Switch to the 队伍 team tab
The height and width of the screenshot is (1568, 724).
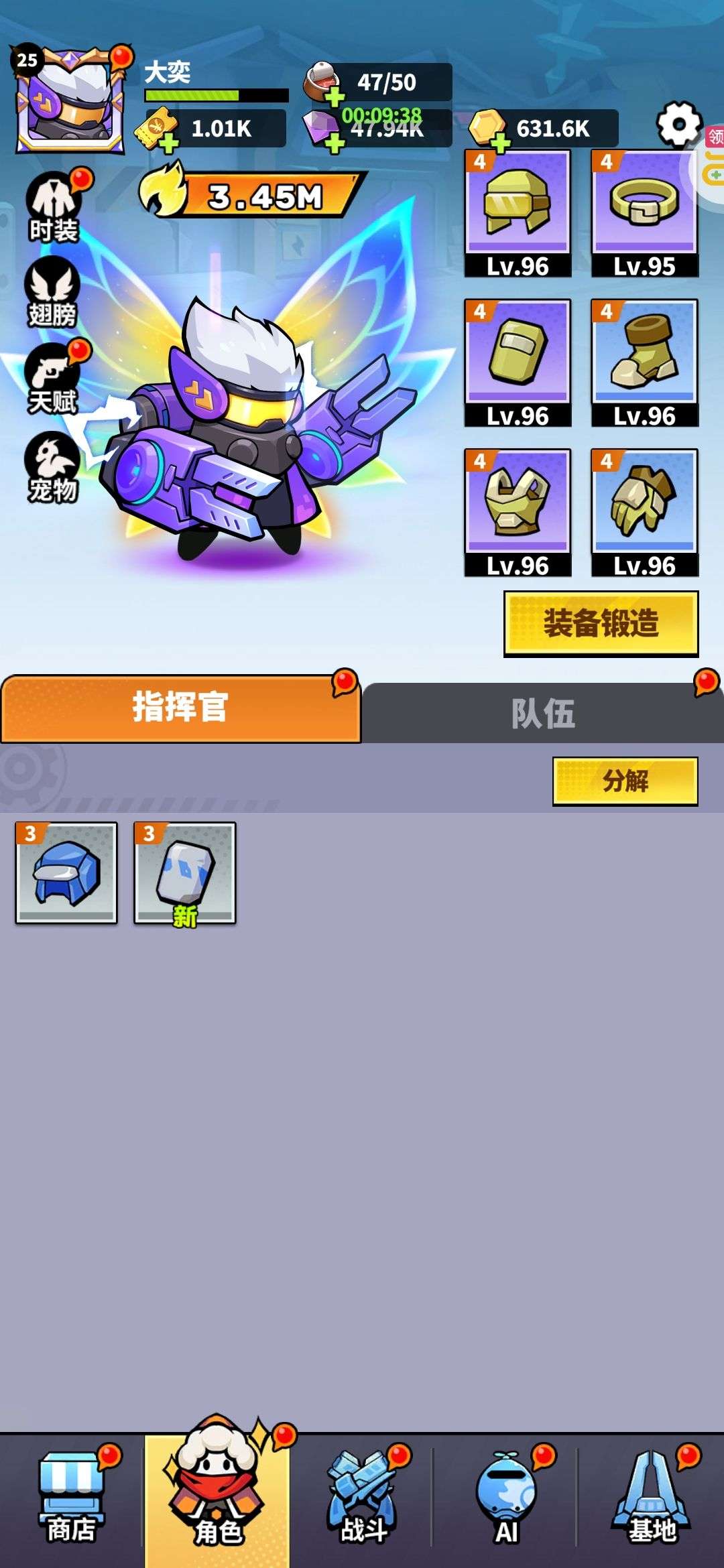543,712
